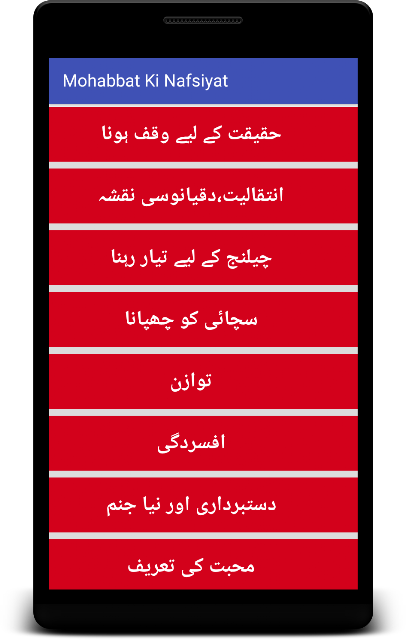Viewport: 406px width, 640px height.
Task: Open چیلنج کے لیے تیار رہنا
Action: [x=203, y=258]
